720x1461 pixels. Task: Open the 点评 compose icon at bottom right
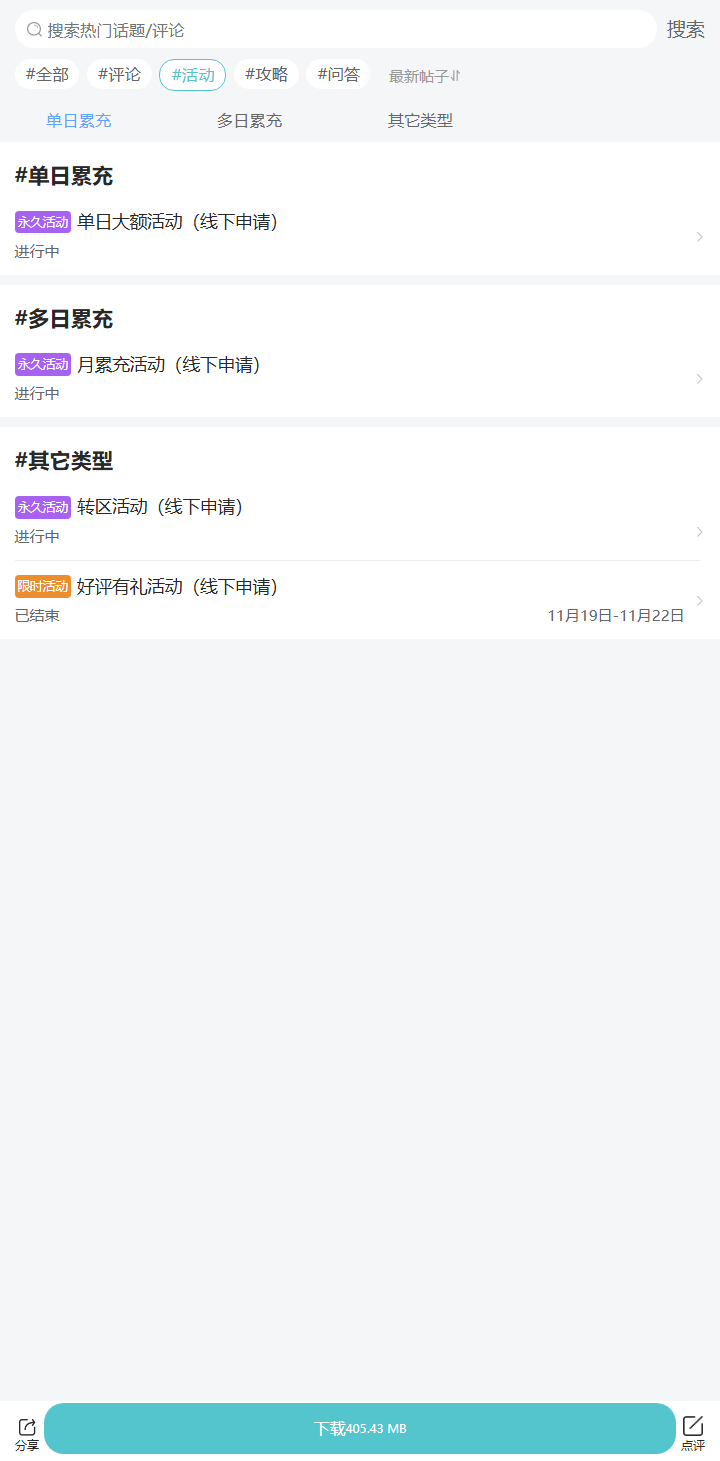click(x=692, y=1429)
